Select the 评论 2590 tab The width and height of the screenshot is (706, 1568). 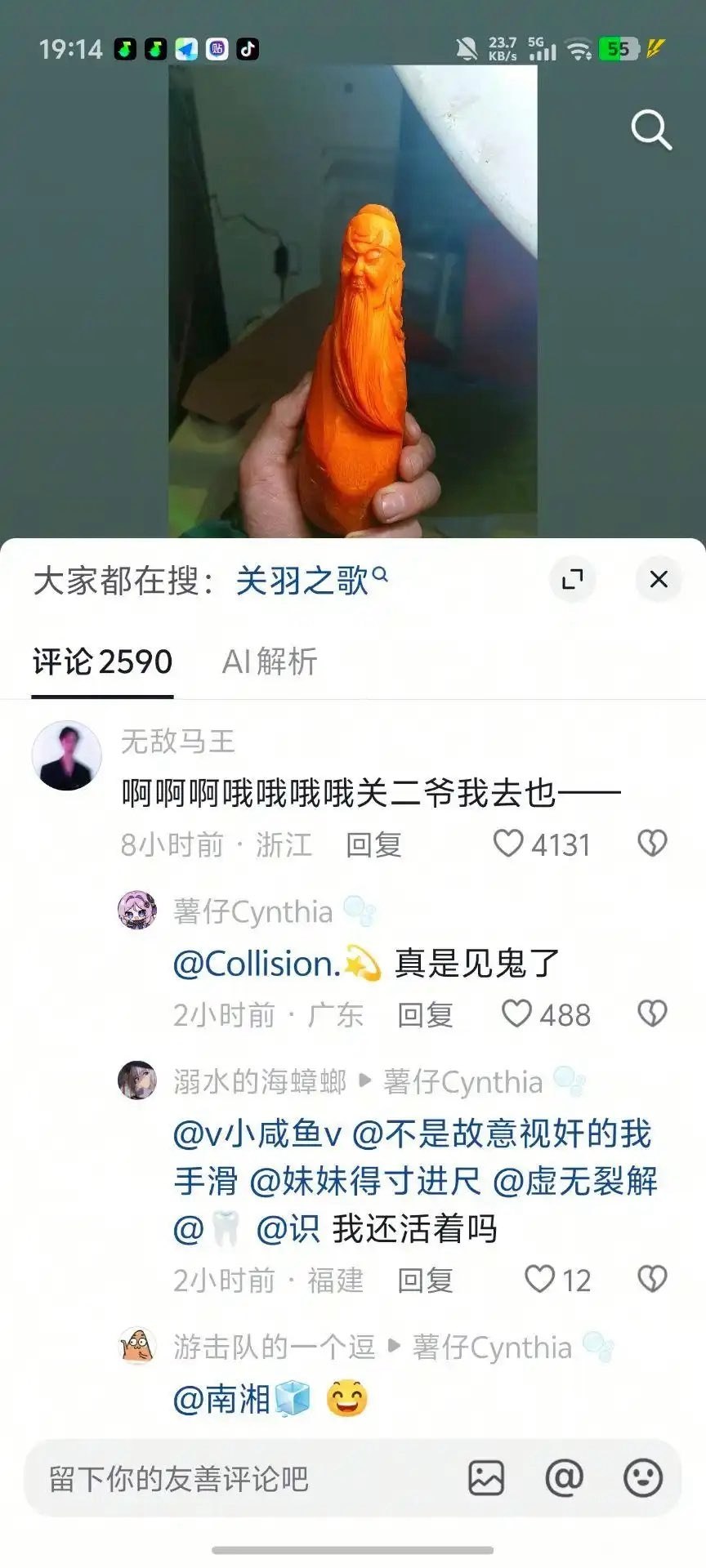coord(102,661)
